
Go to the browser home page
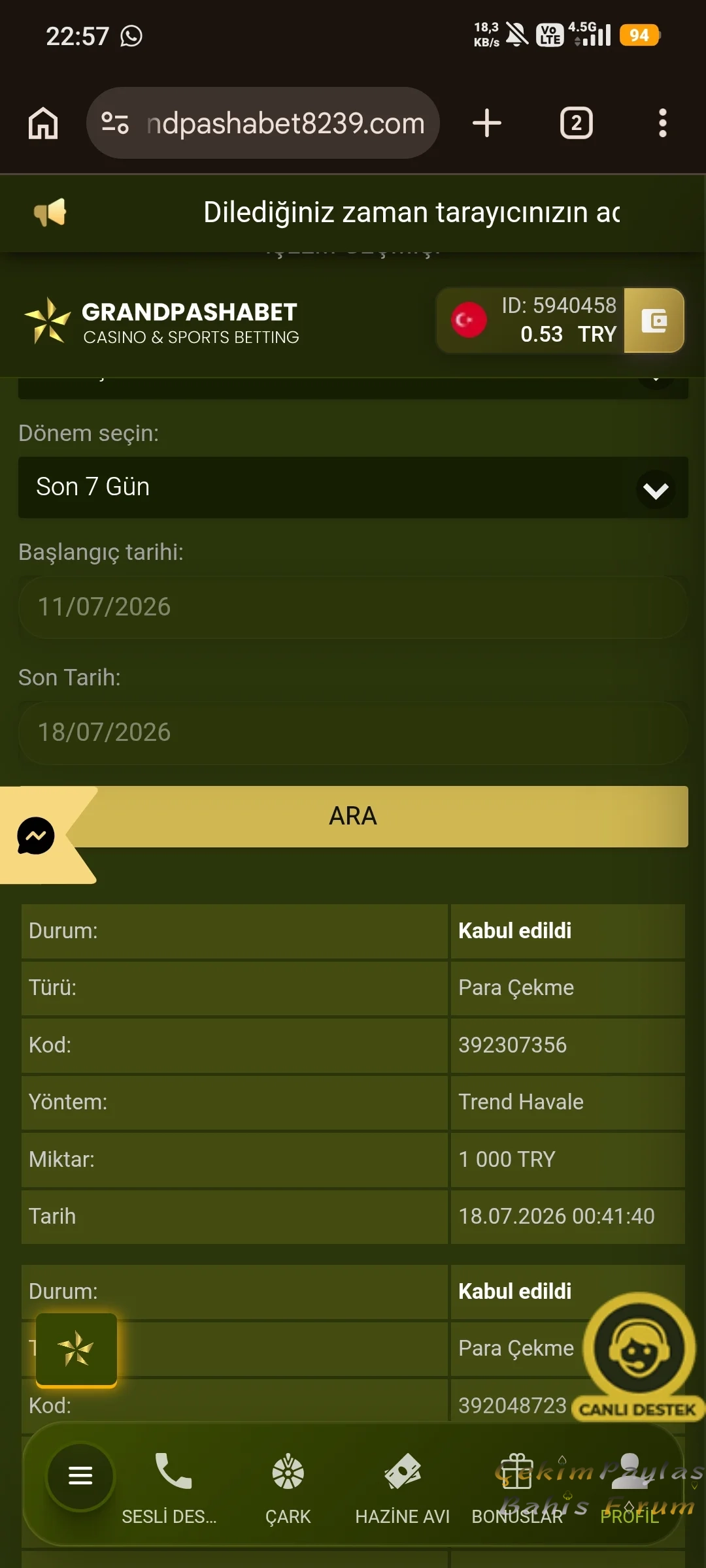(43, 123)
